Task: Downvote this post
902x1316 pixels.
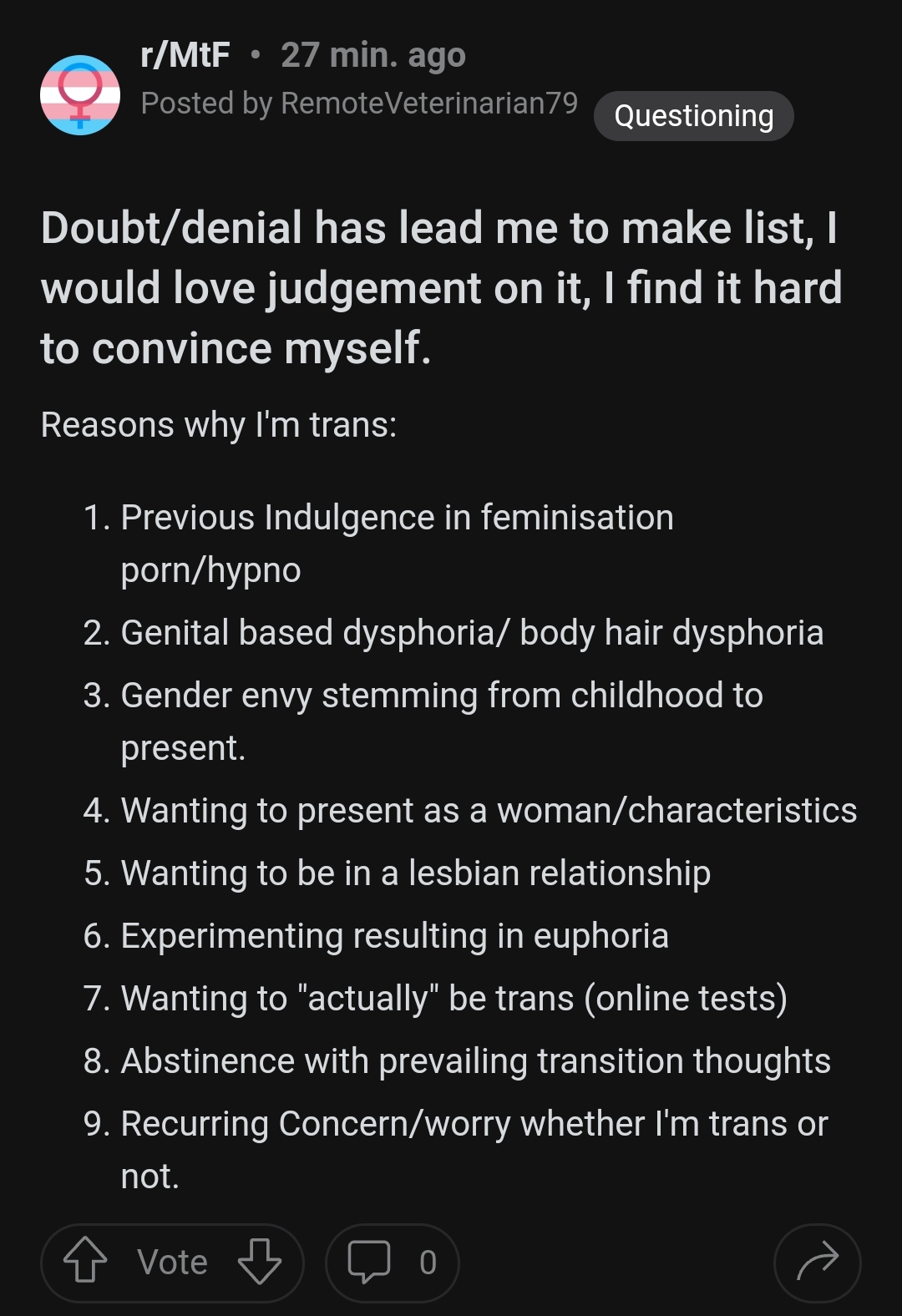Action: (x=260, y=1261)
